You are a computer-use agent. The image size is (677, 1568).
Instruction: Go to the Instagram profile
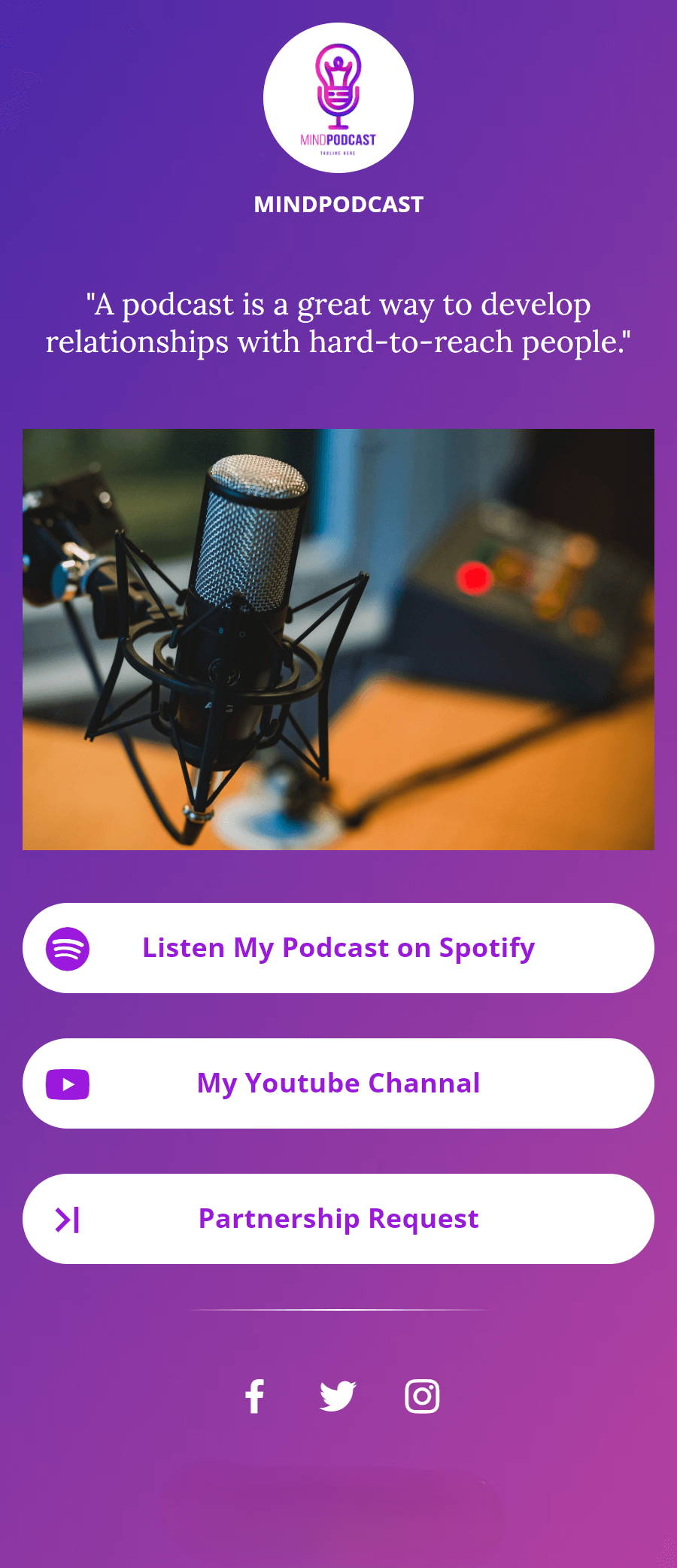[x=422, y=1396]
